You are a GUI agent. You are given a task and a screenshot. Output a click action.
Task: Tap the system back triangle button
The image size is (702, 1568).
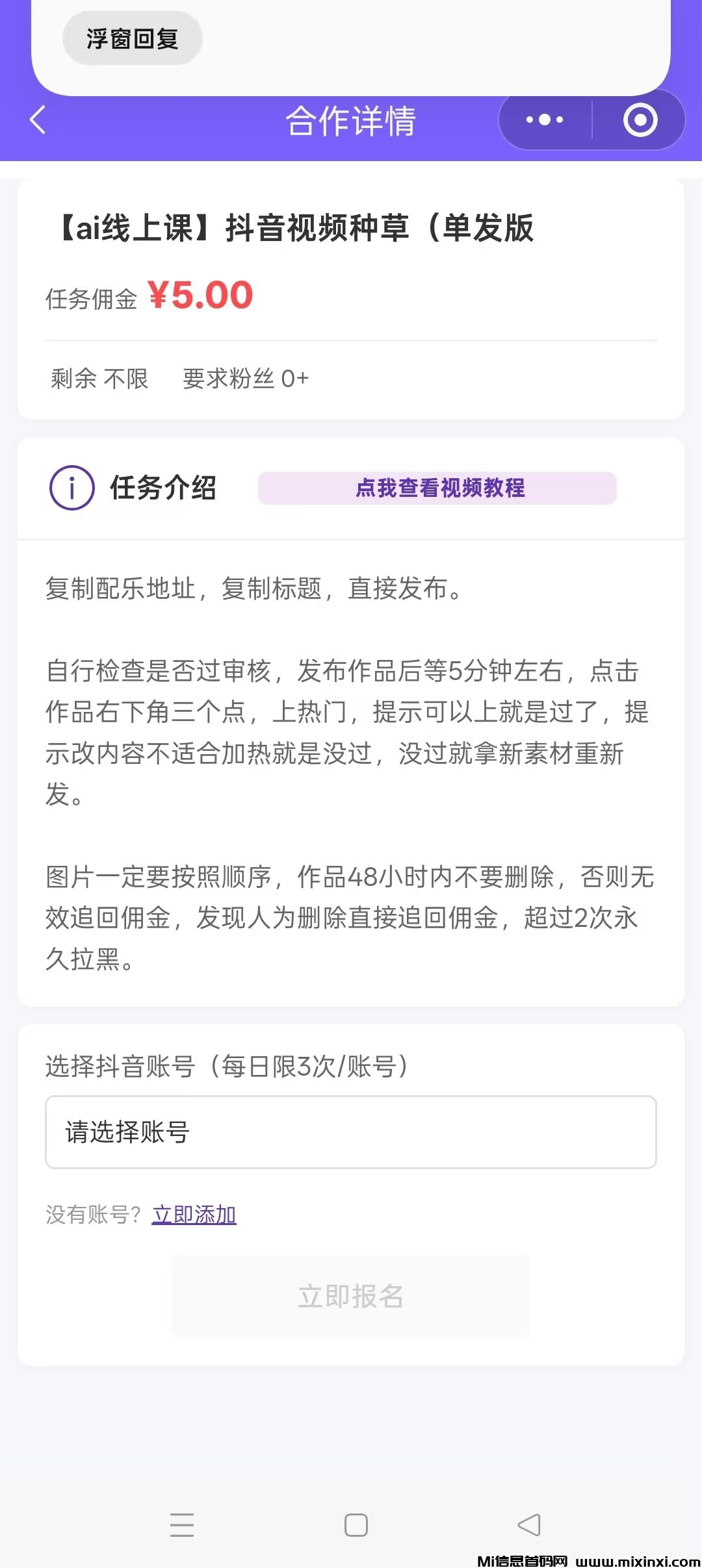(529, 1524)
